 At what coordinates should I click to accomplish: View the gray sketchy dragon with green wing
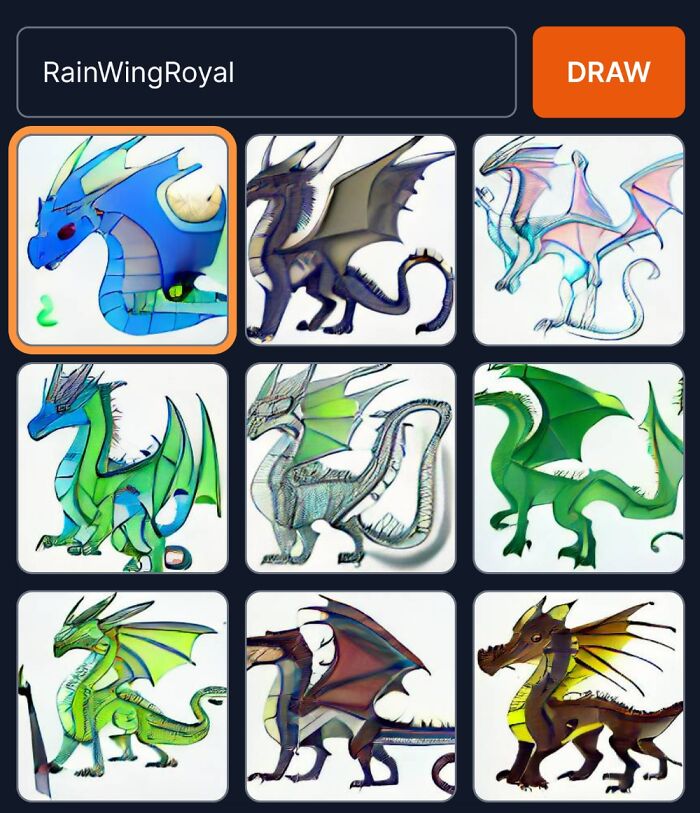(x=351, y=468)
